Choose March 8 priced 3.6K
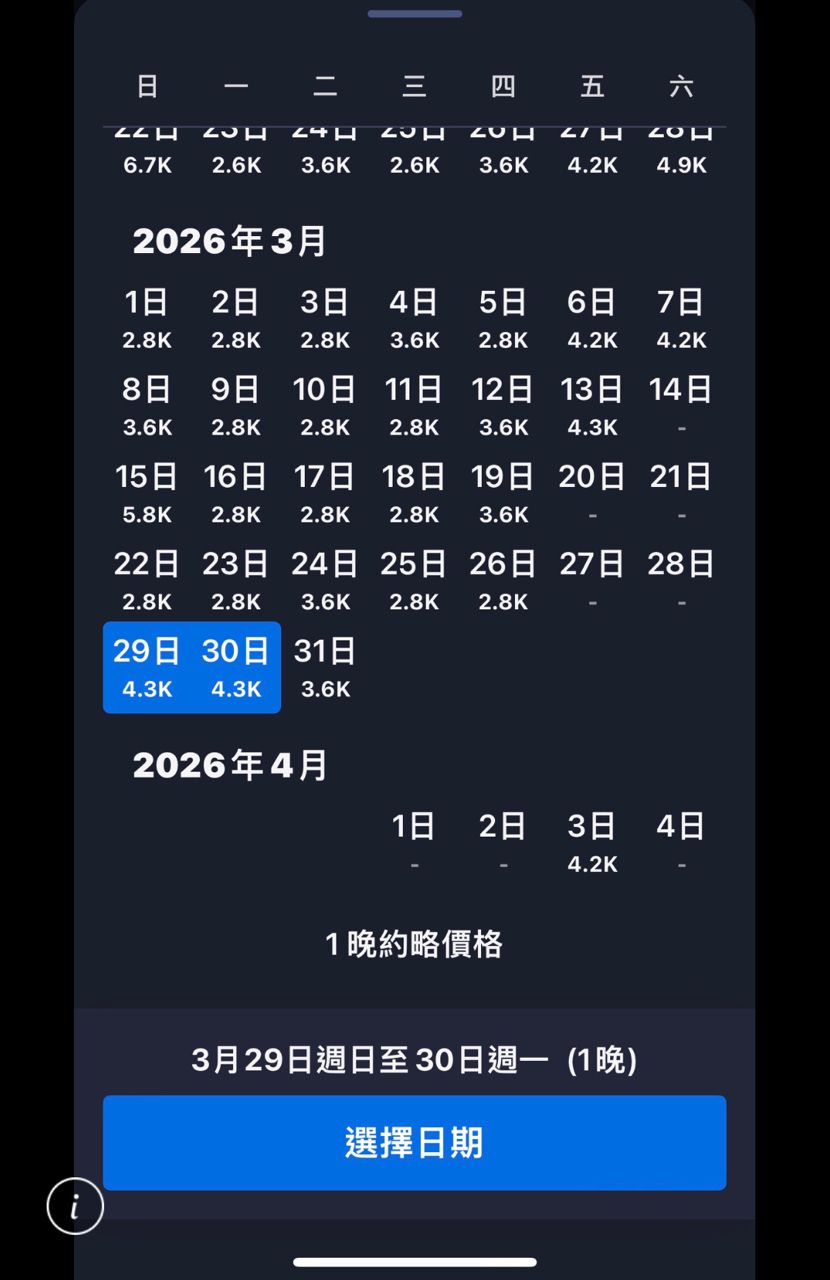This screenshot has width=830, height=1280. pos(147,405)
